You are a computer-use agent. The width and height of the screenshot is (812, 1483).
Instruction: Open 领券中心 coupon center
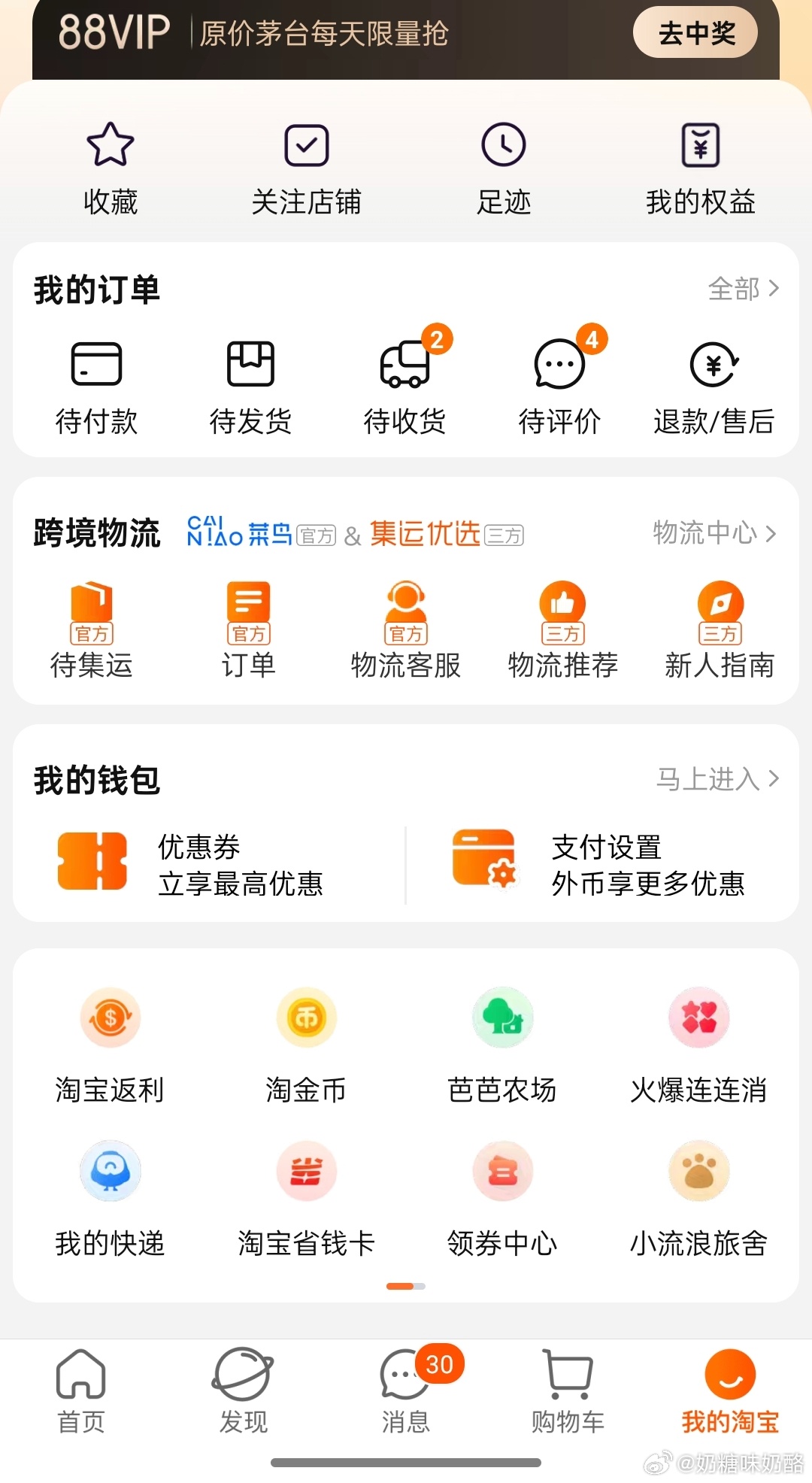502,1197
